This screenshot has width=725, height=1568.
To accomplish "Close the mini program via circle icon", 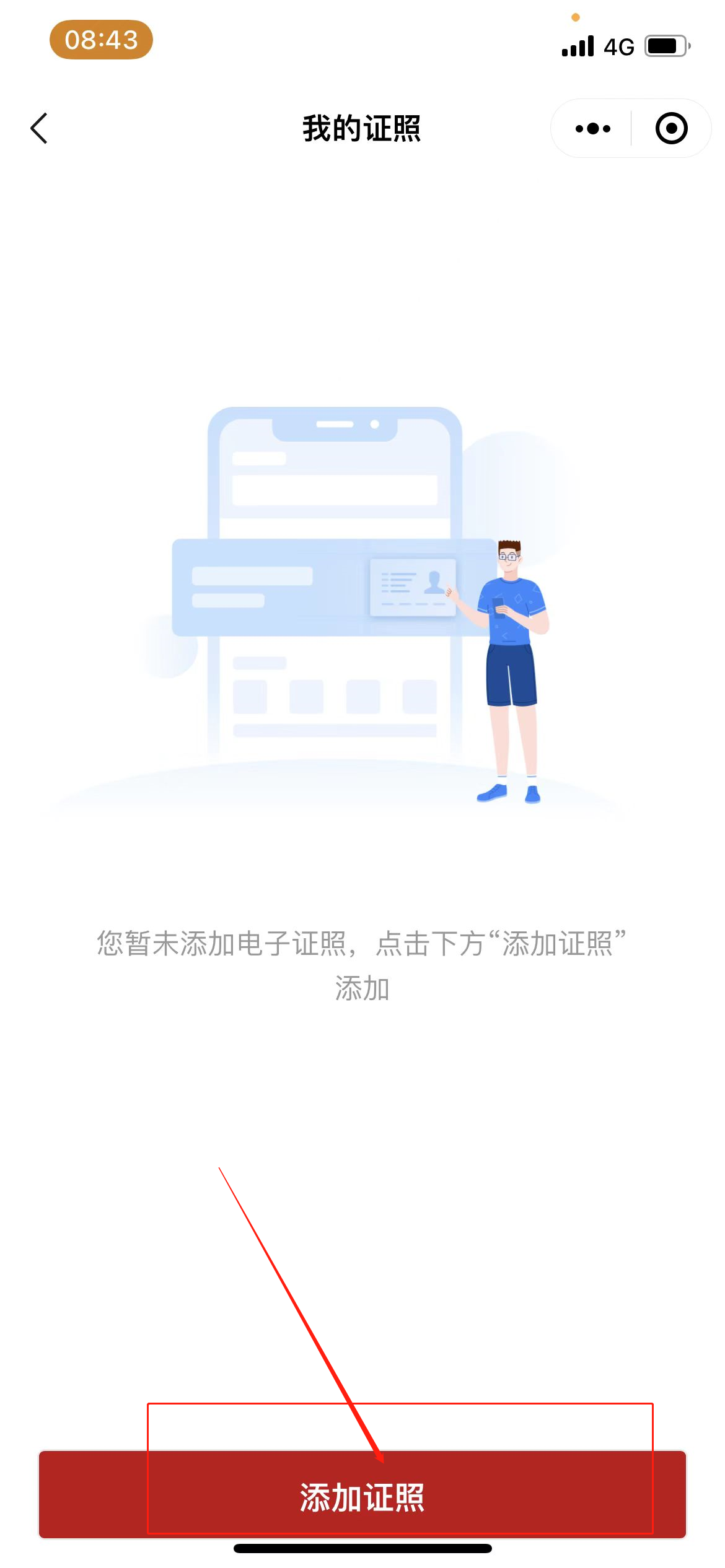I will point(671,129).
